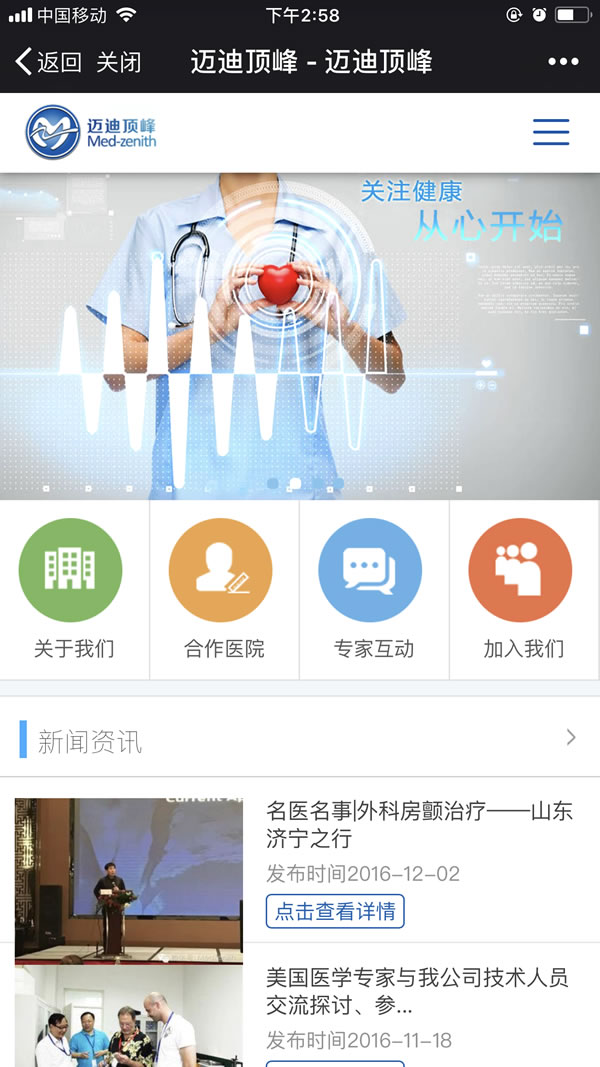Open 关于我们 section
Image resolution: width=600 pixels, height=1067 pixels.
pos(74,590)
